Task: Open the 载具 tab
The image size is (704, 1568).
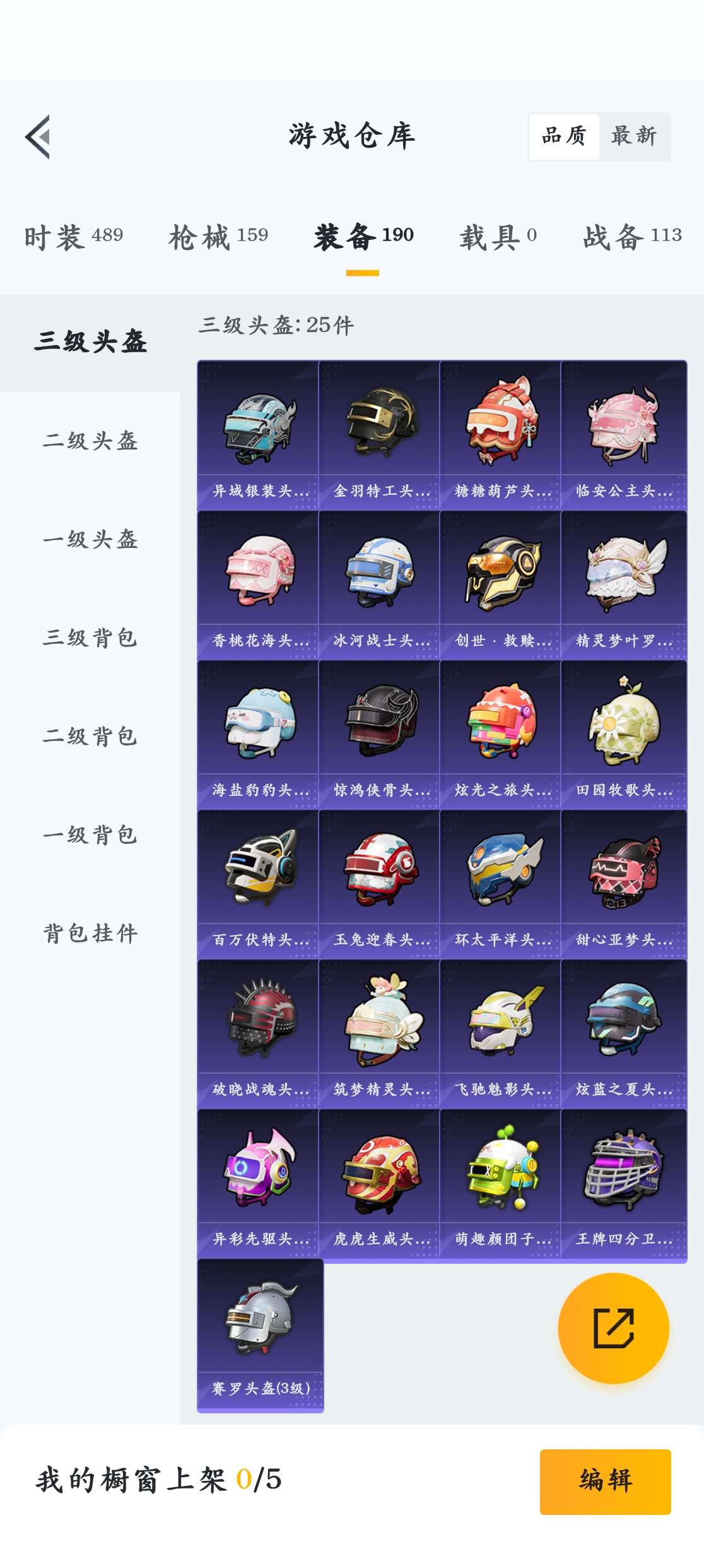Action: tap(498, 237)
